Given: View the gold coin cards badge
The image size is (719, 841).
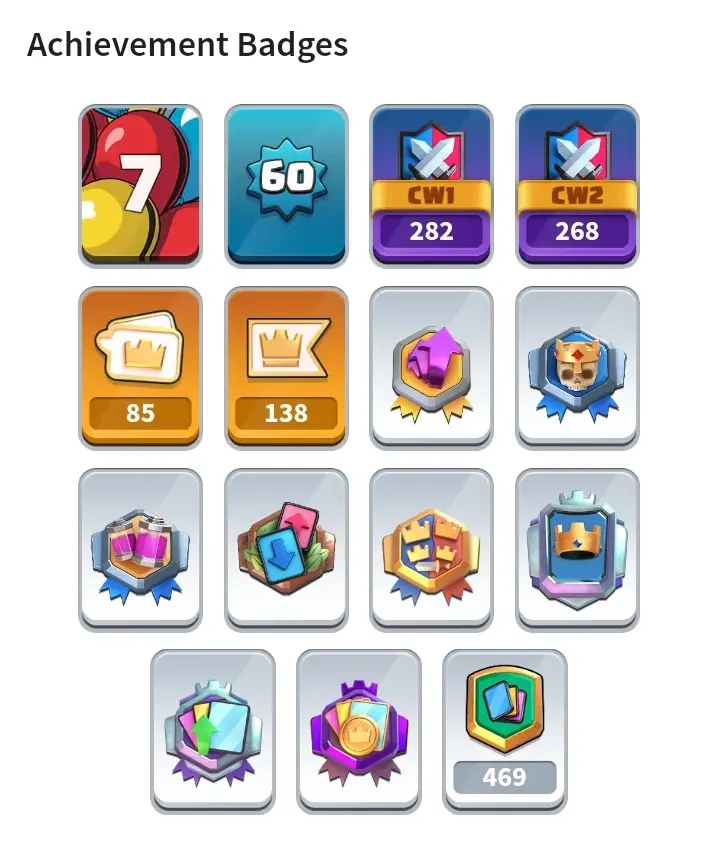Looking at the screenshot, I should [358, 730].
